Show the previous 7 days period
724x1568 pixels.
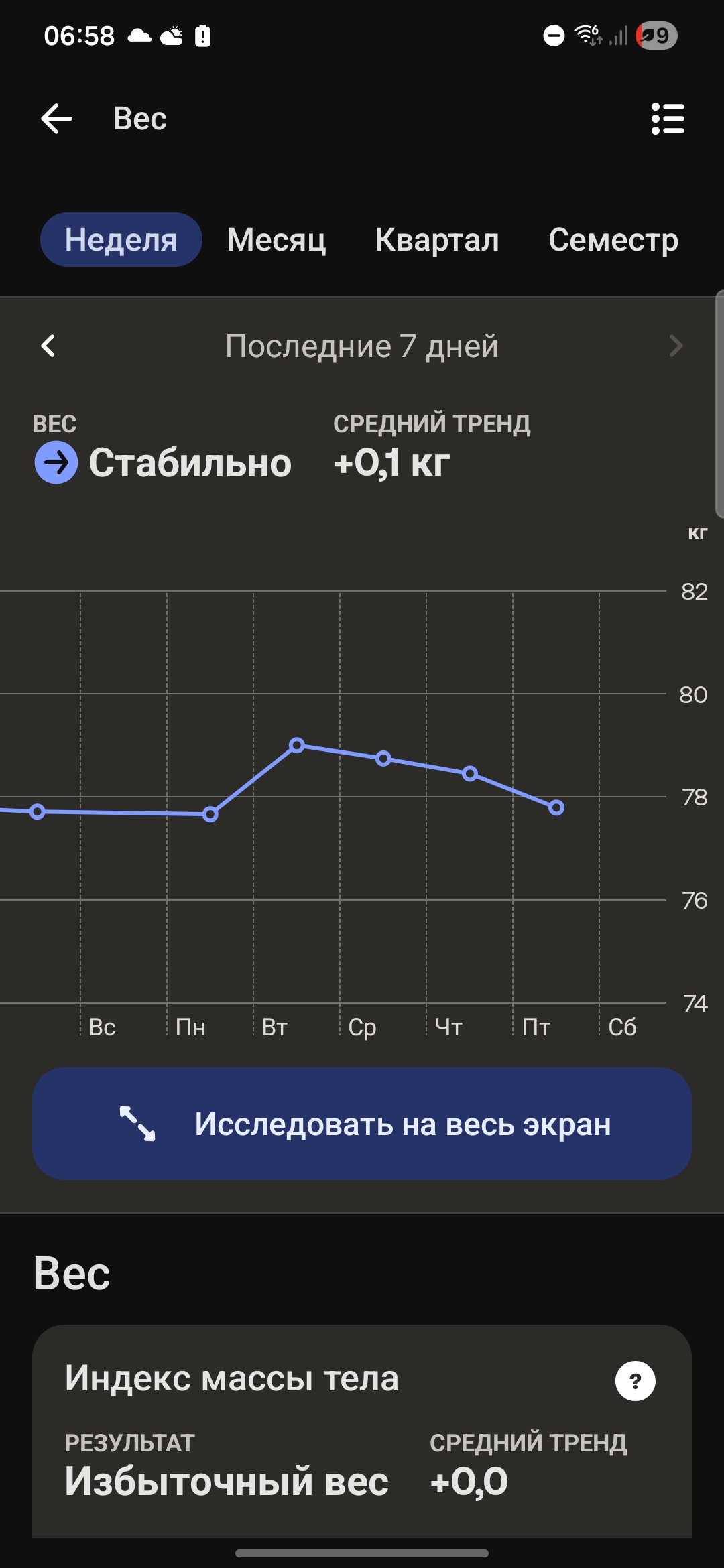pyautogui.click(x=48, y=346)
